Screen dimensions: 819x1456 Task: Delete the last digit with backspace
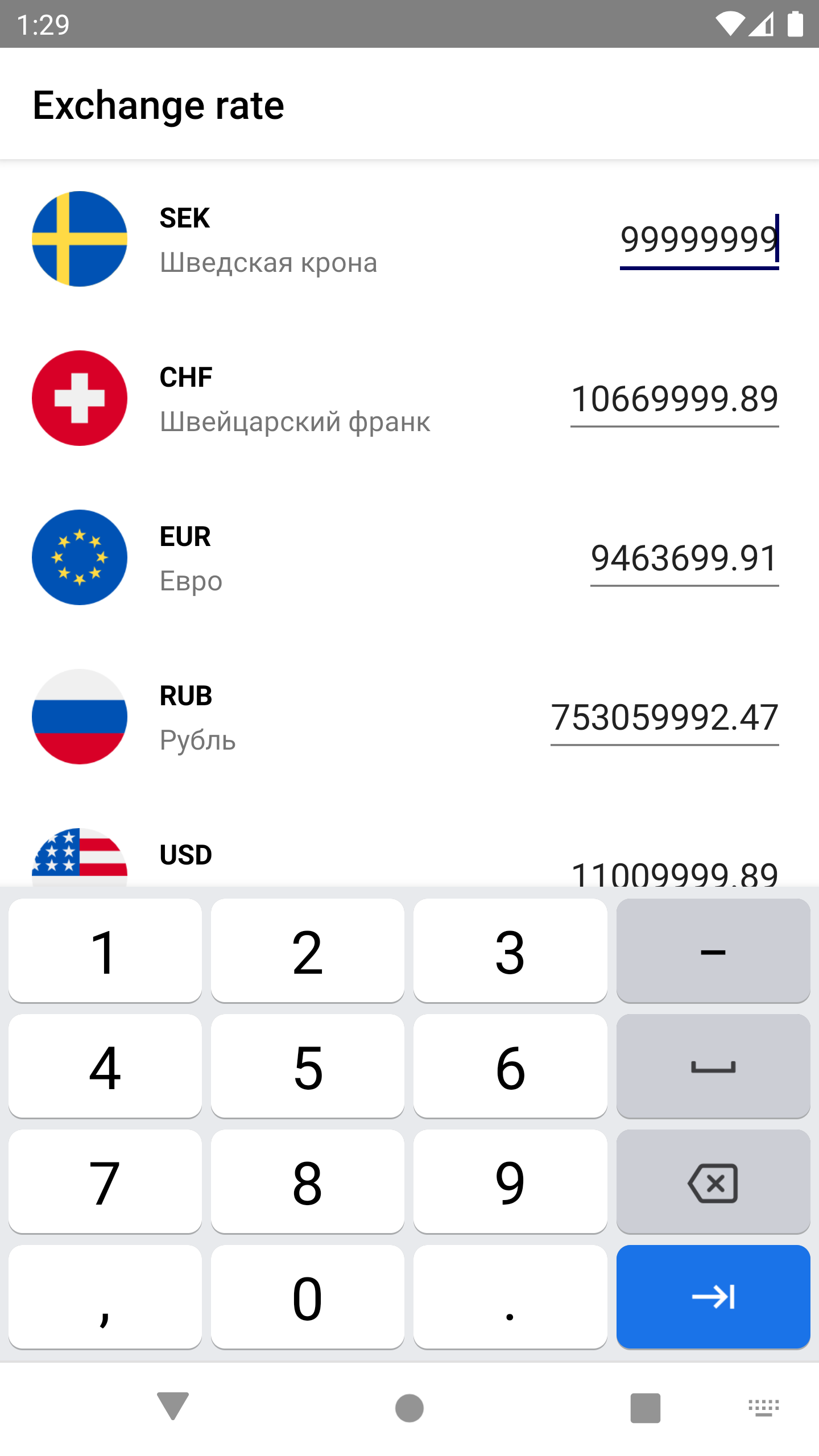click(x=713, y=1182)
